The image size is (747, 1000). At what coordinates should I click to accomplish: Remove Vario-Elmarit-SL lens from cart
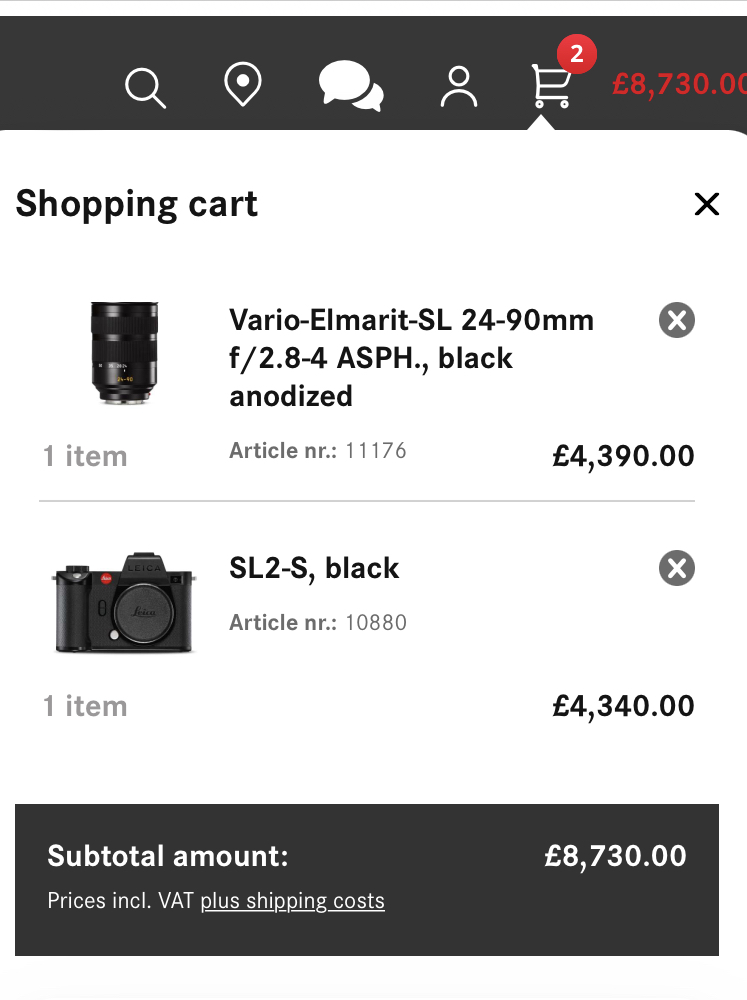[676, 321]
